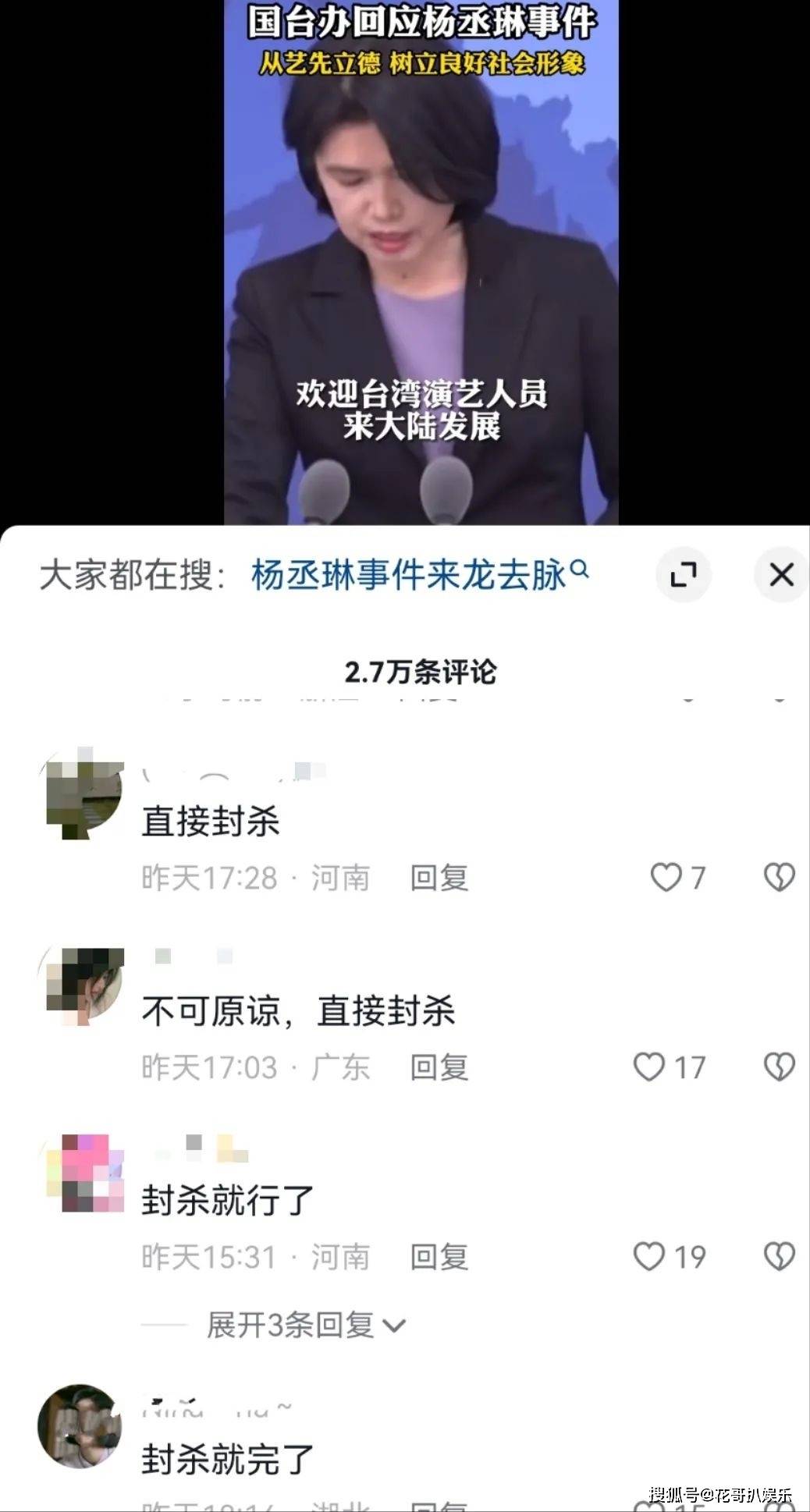Screen dimensions: 810x1512
Task: Tap the search magnifier beside the trending topic
Action: pos(578,572)
